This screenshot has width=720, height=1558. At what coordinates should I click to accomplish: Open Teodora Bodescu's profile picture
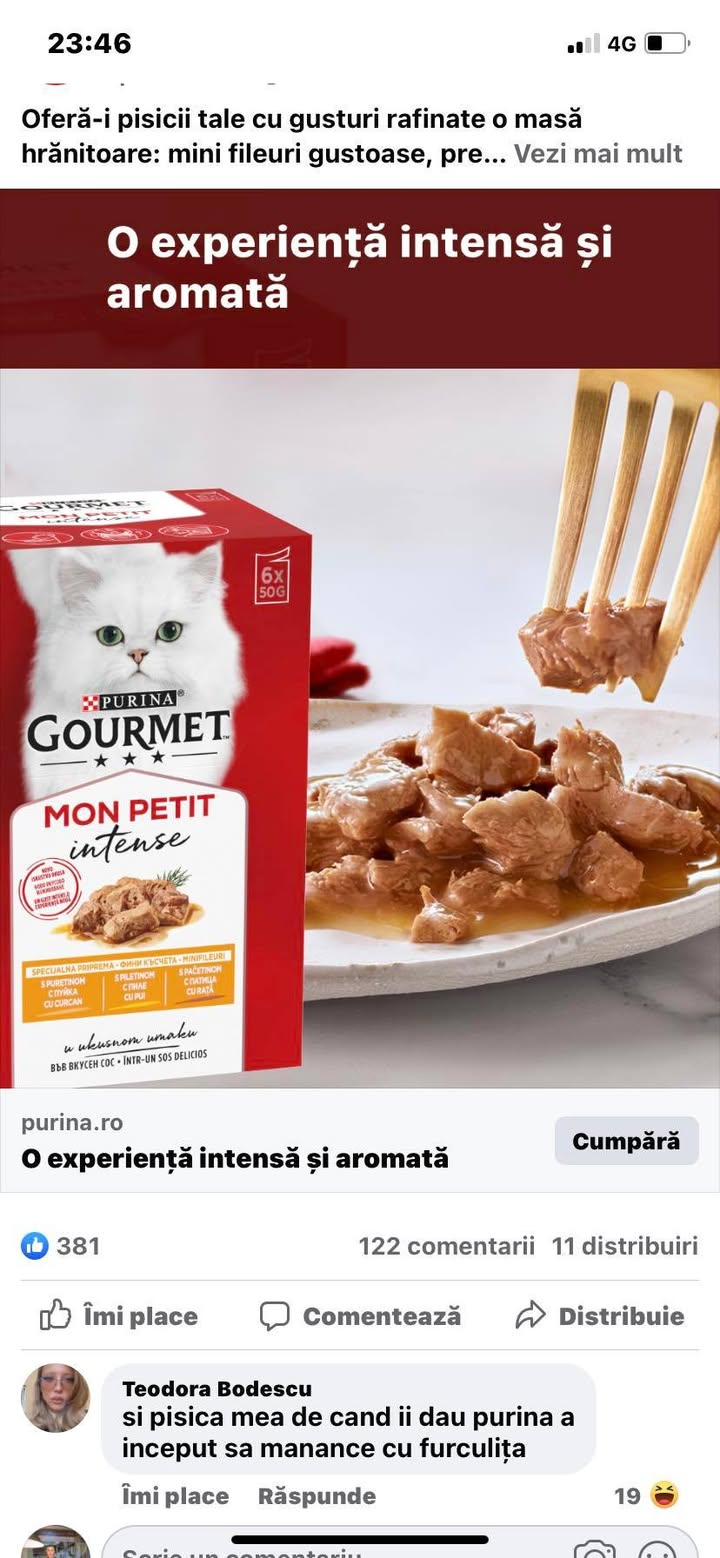click(x=56, y=1398)
